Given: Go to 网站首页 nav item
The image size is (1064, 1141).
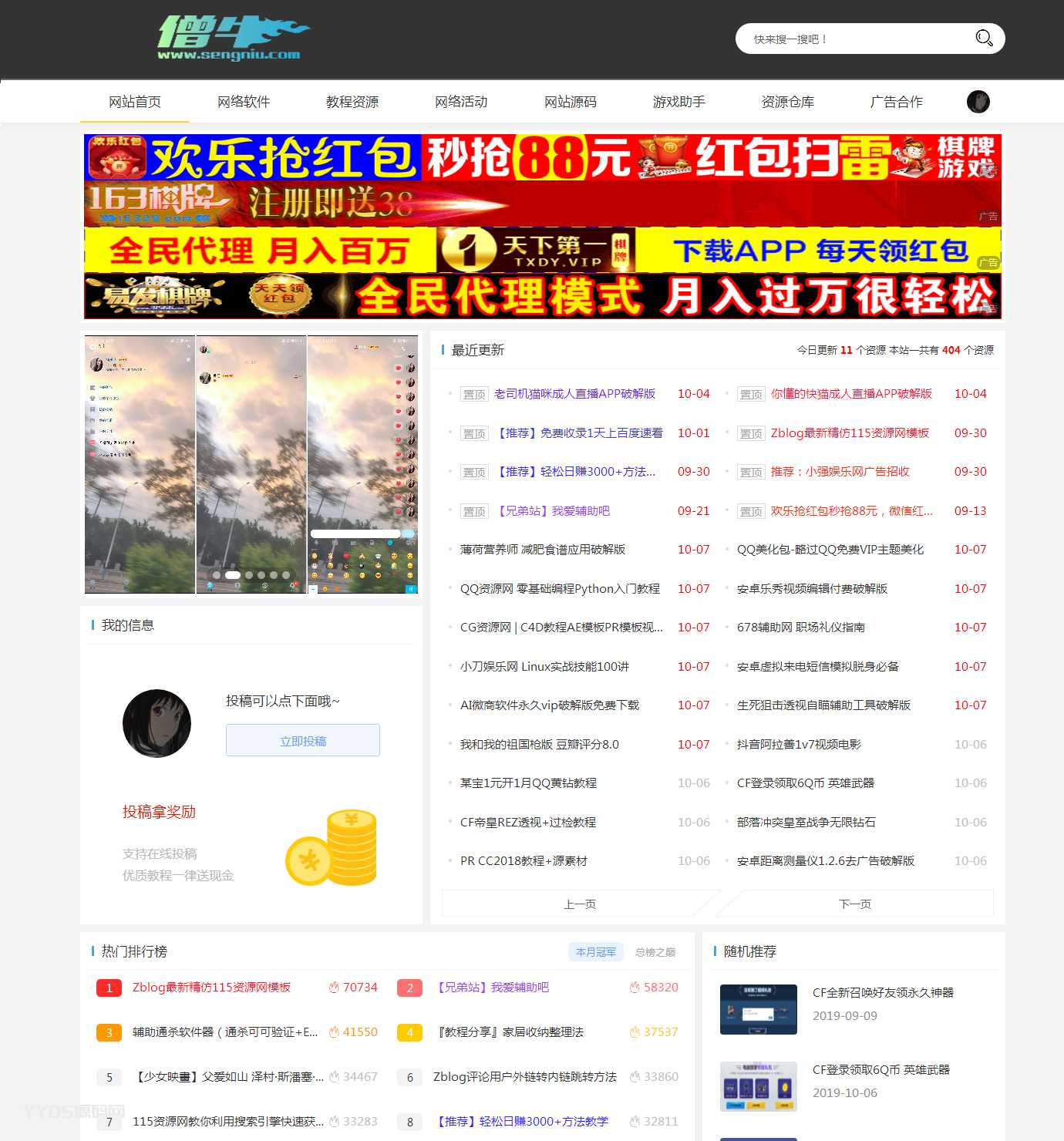Looking at the screenshot, I should (x=135, y=102).
